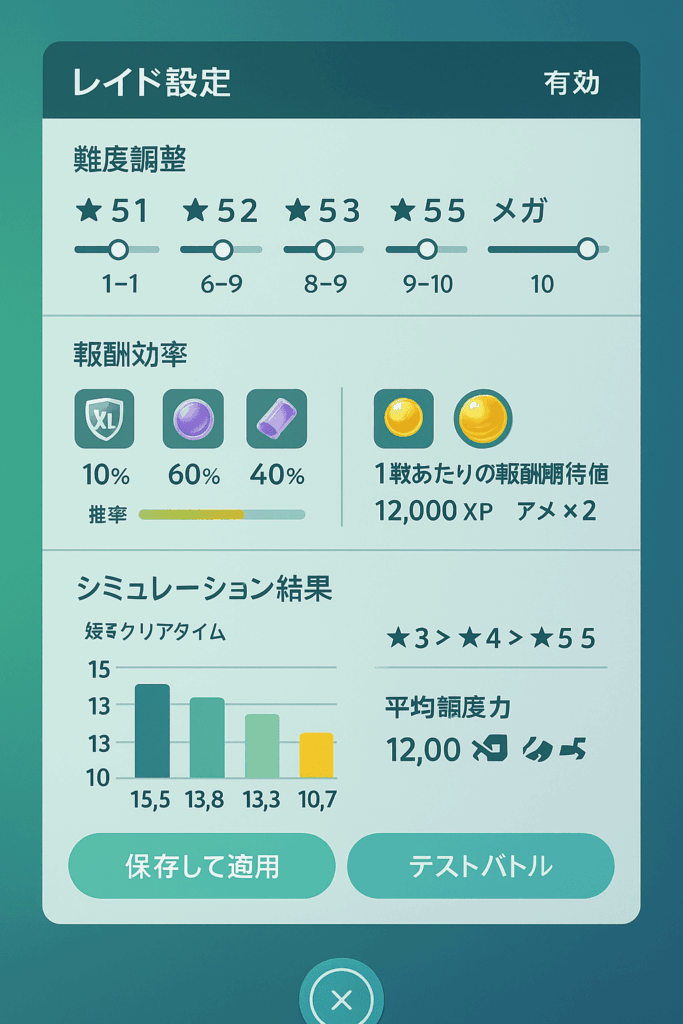Tap 保存して適用 to save settings
The width and height of the screenshot is (683, 1024).
pyautogui.click(x=202, y=866)
